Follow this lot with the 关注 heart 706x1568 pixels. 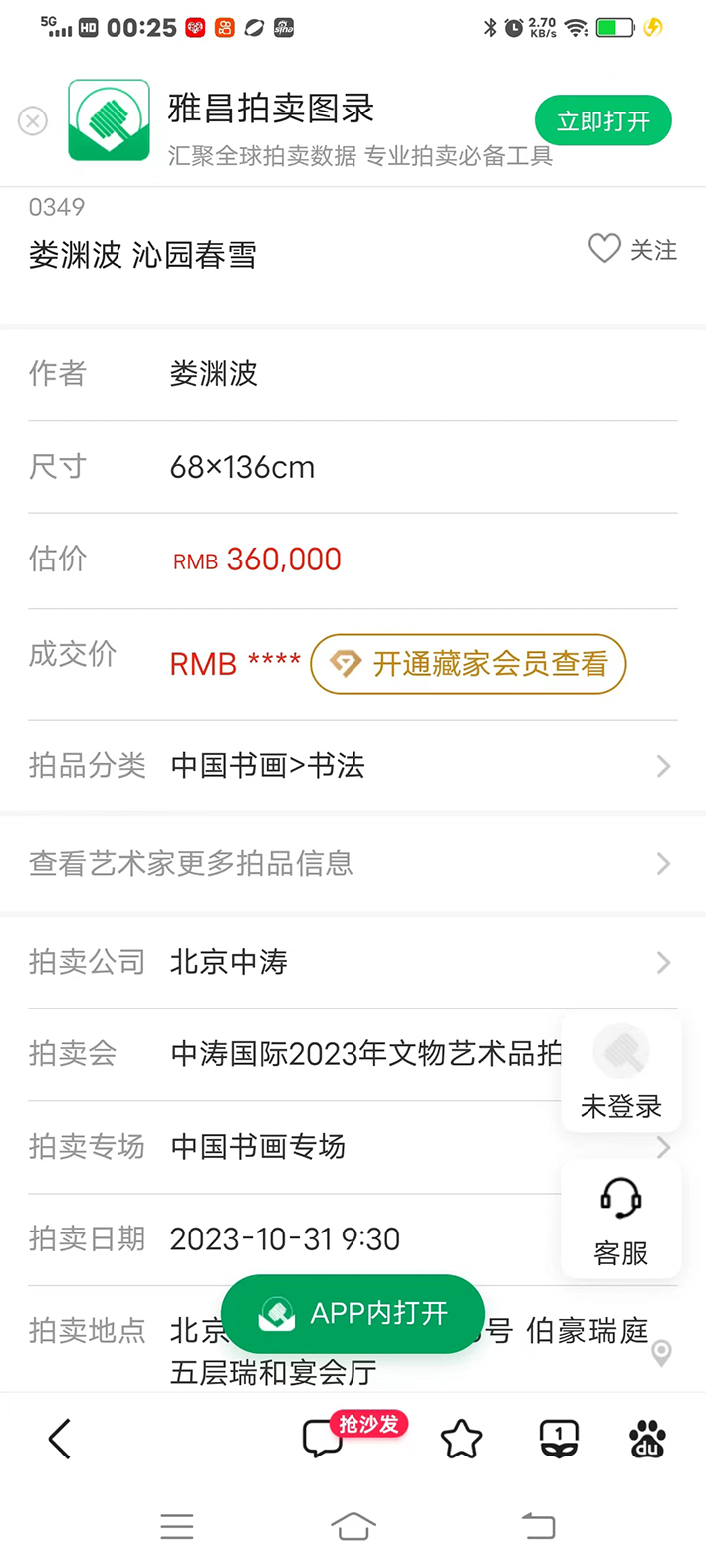(632, 249)
